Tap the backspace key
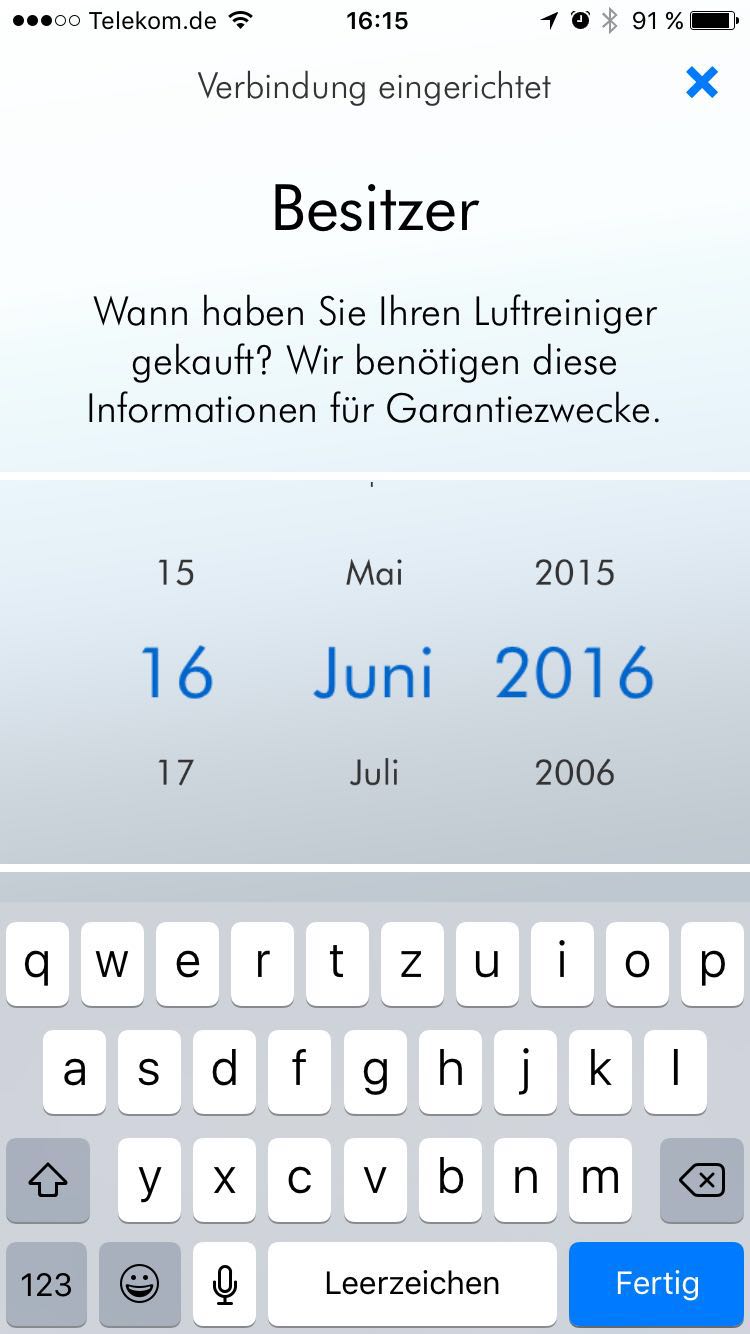 (701, 1181)
